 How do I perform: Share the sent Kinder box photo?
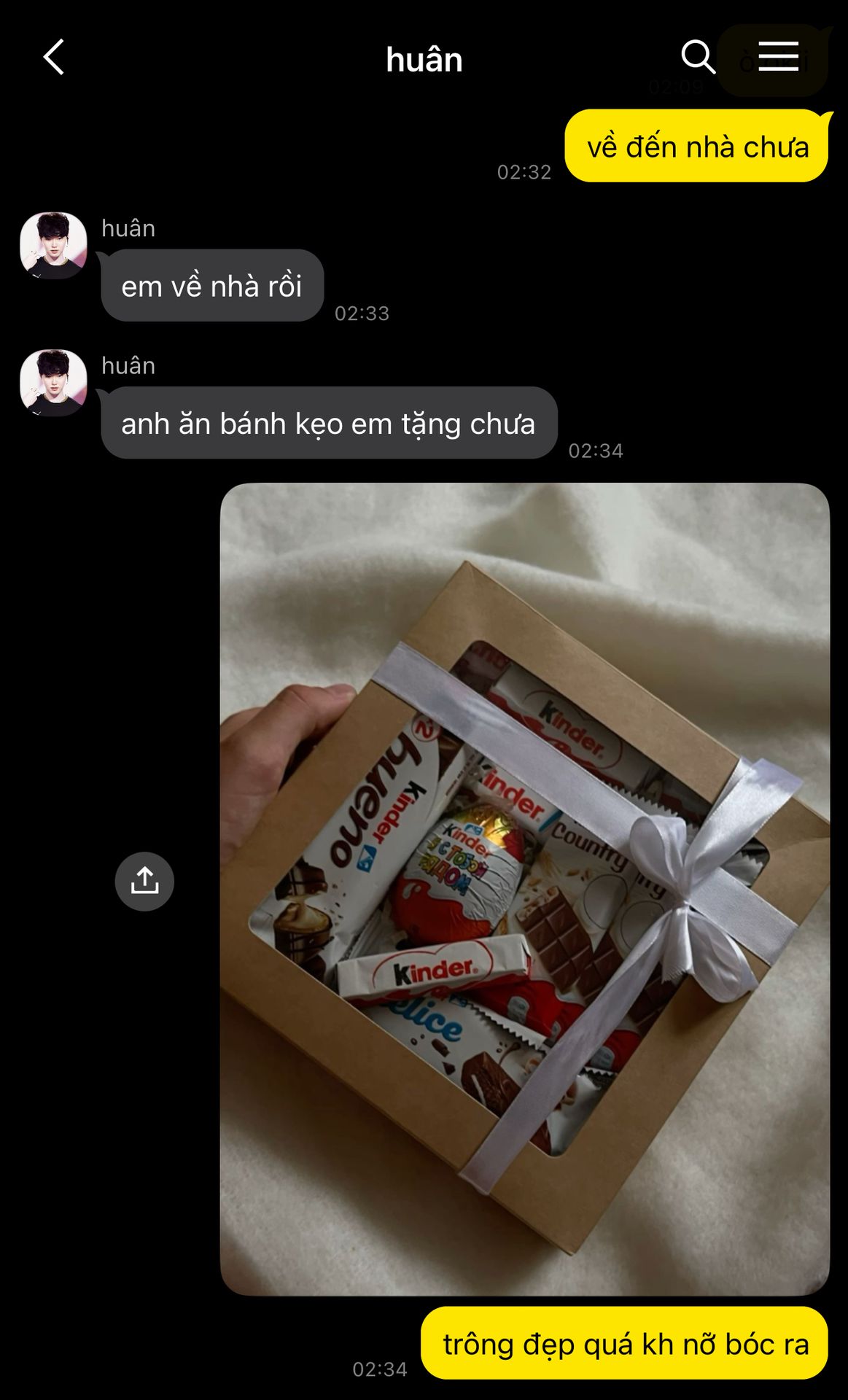pyautogui.click(x=144, y=882)
